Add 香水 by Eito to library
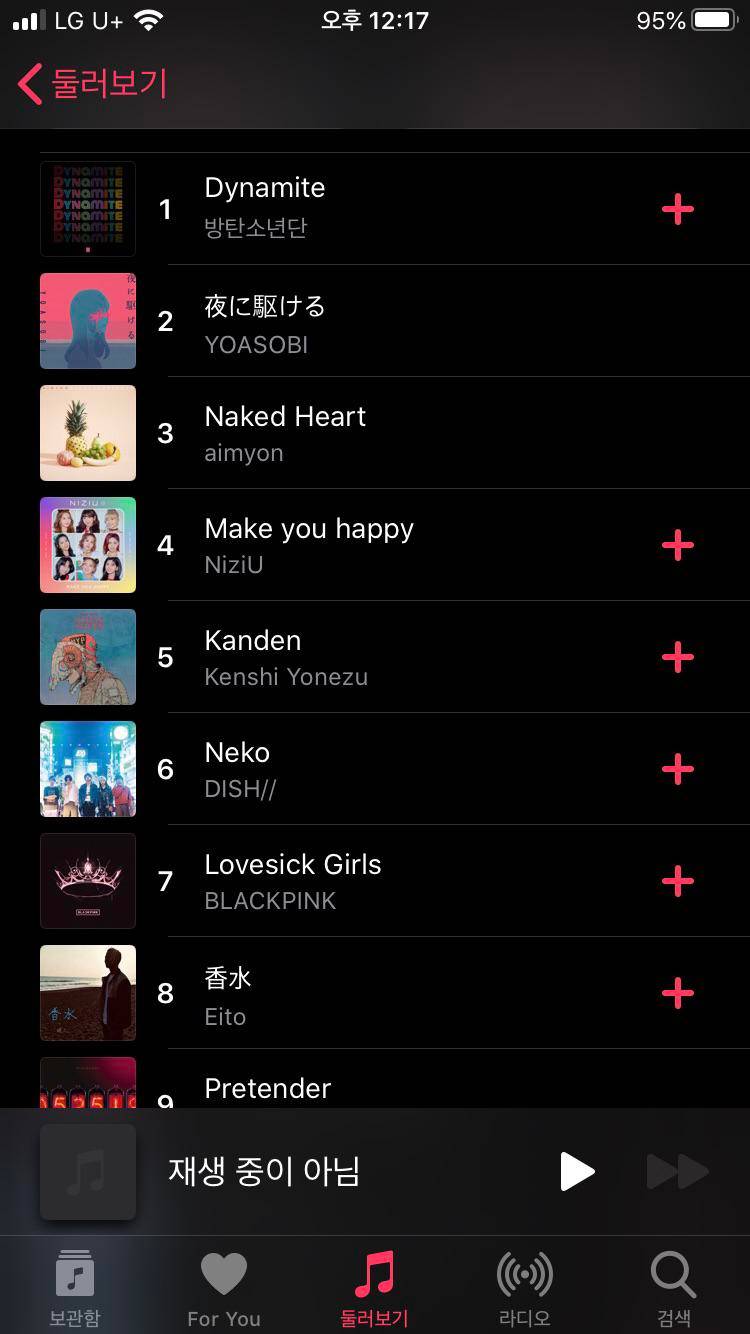 click(x=677, y=993)
